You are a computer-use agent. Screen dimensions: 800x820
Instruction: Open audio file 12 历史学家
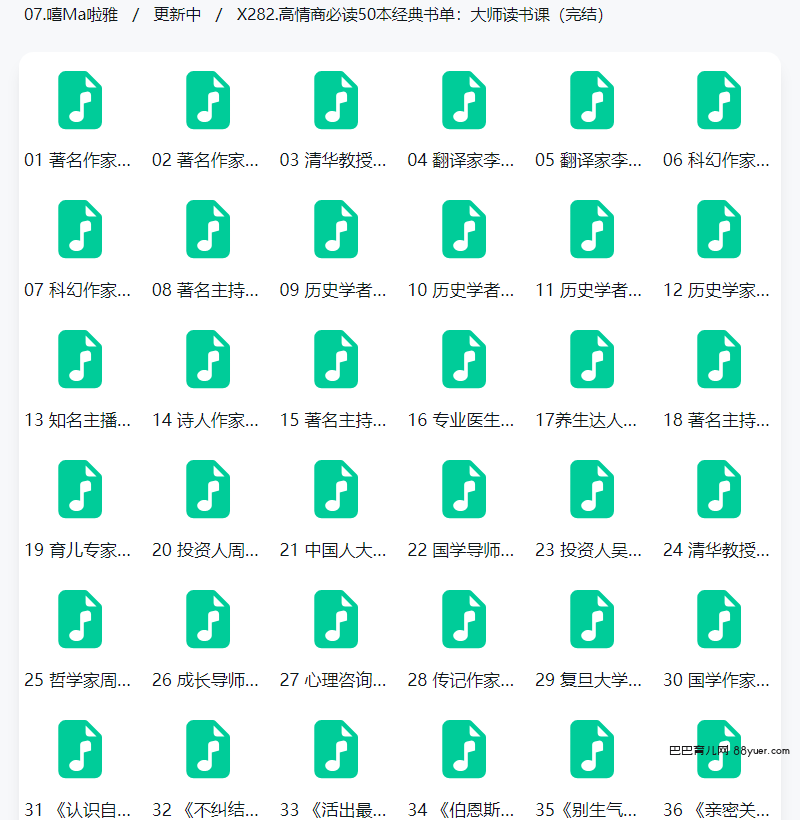[718, 230]
